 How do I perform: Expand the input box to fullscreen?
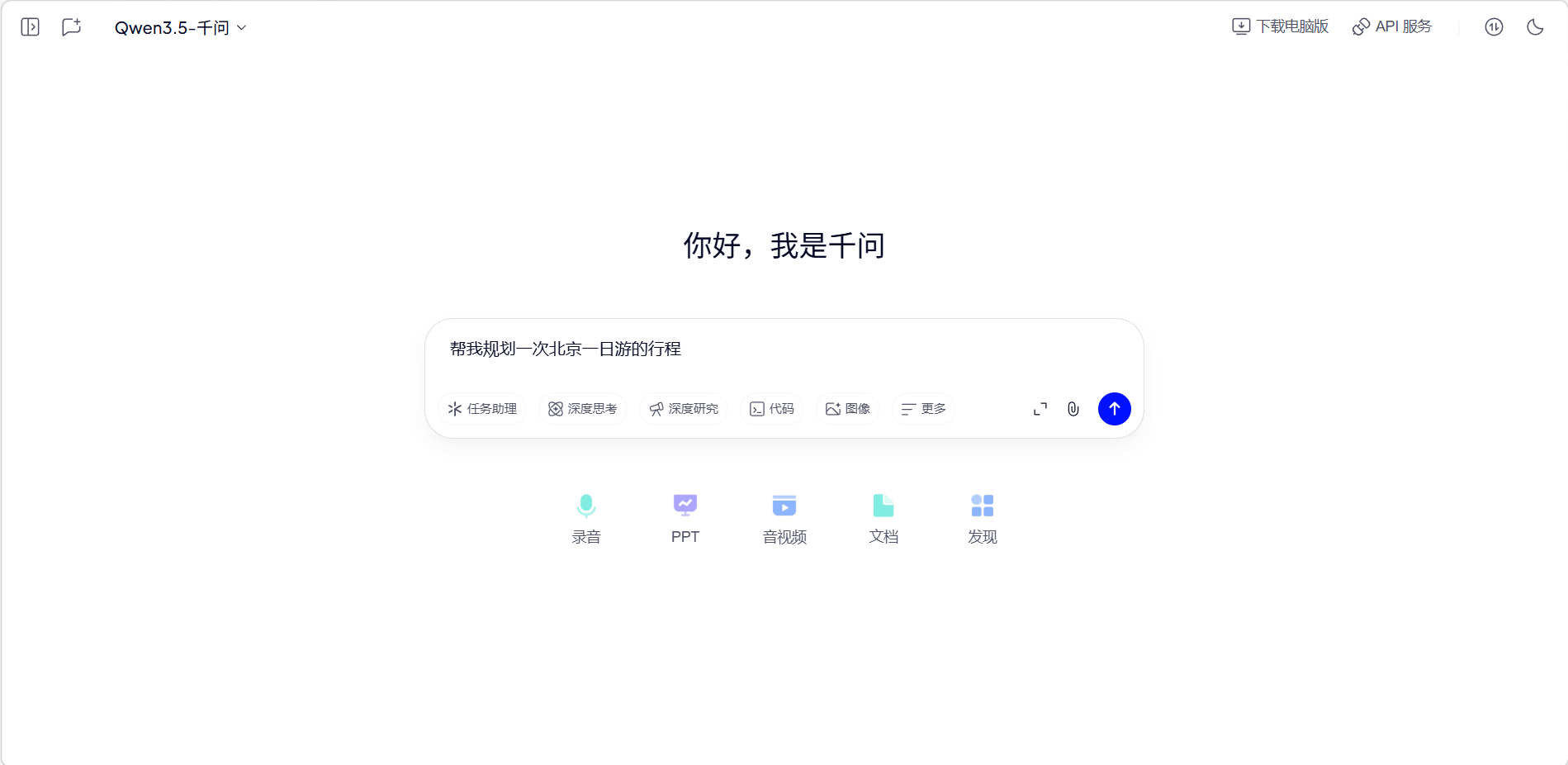click(x=1040, y=409)
